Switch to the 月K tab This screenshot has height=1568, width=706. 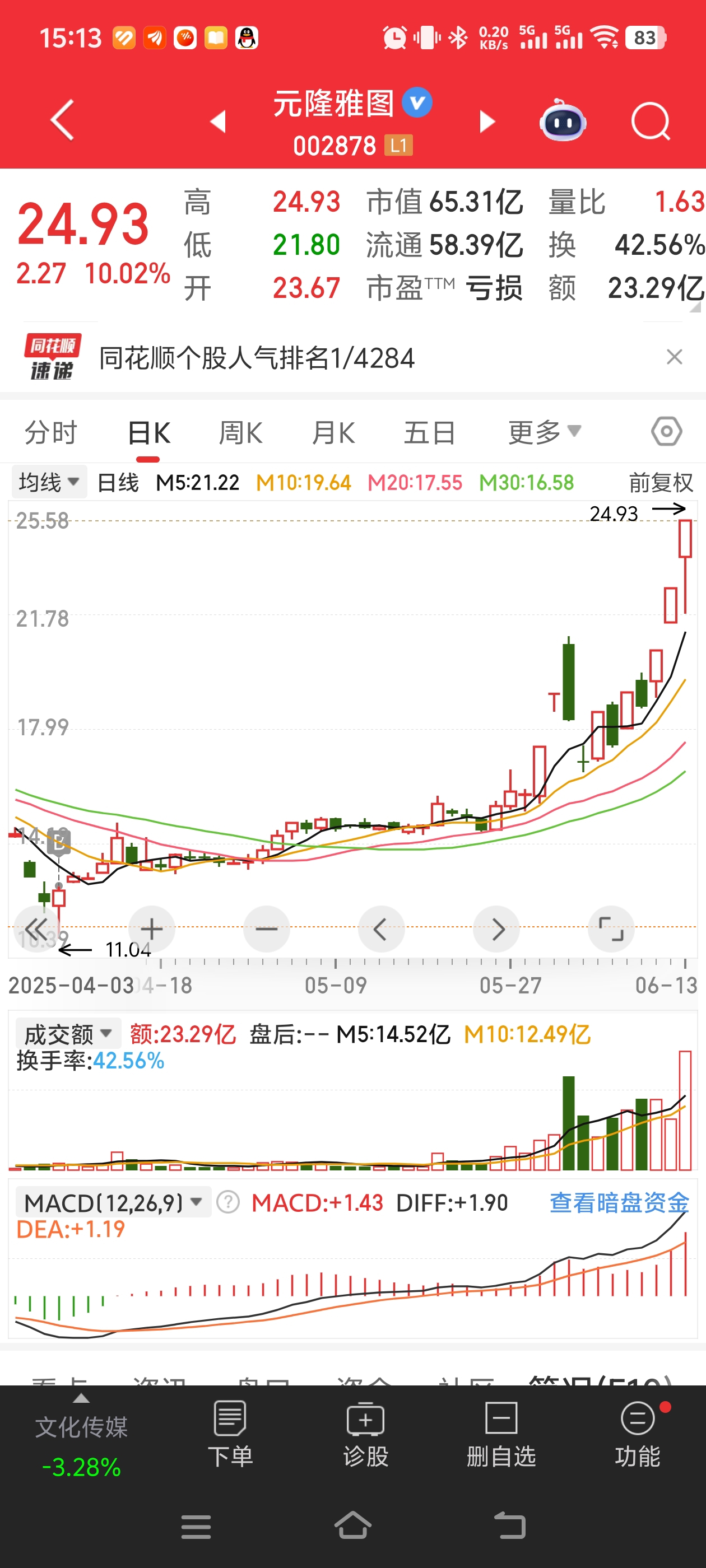(x=333, y=433)
